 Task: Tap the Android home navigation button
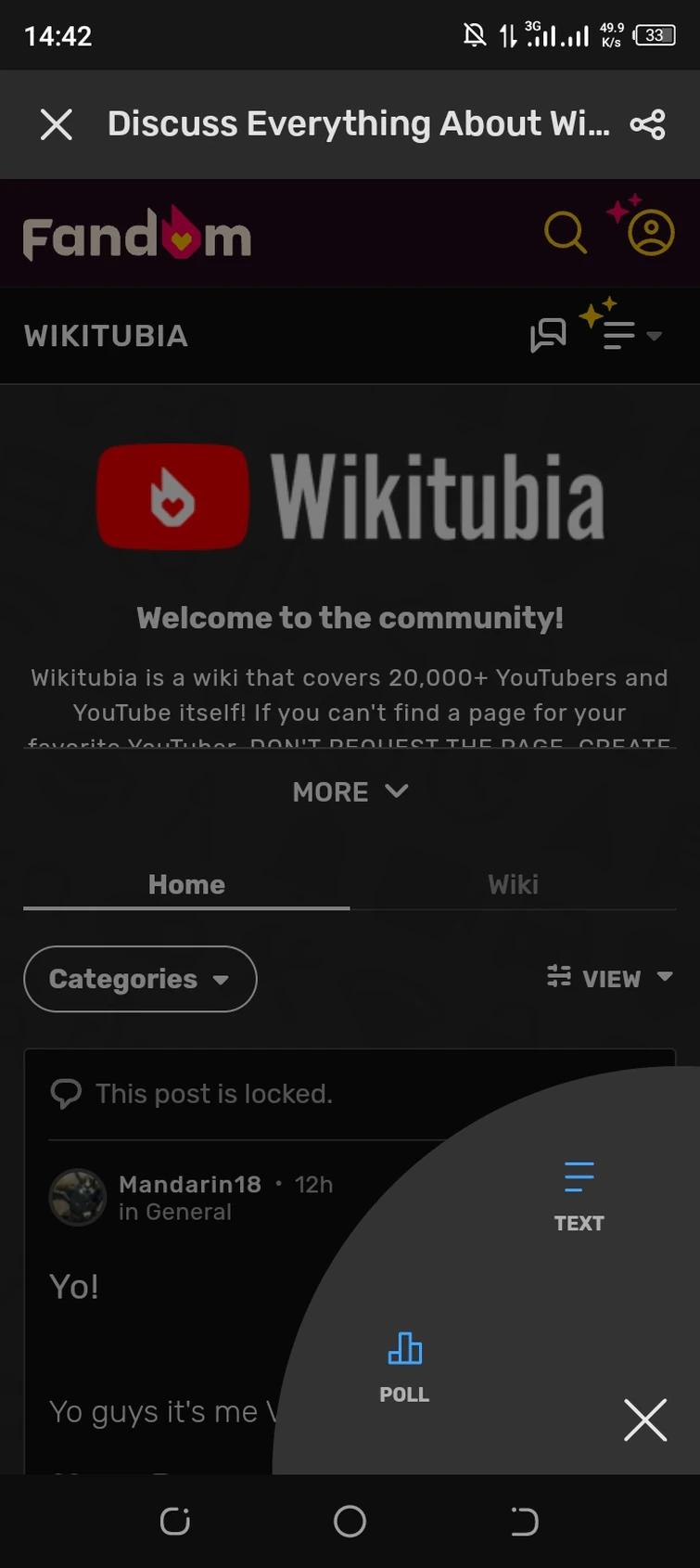pyautogui.click(x=350, y=1521)
